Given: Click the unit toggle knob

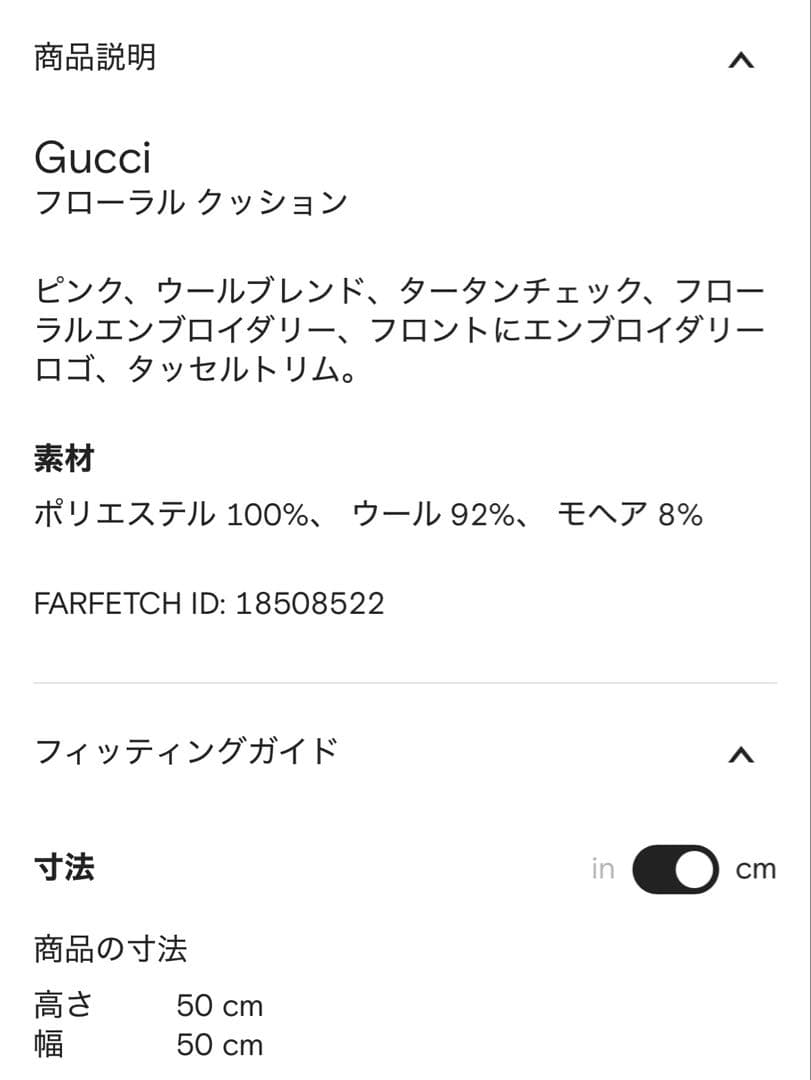Looking at the screenshot, I should pos(692,869).
